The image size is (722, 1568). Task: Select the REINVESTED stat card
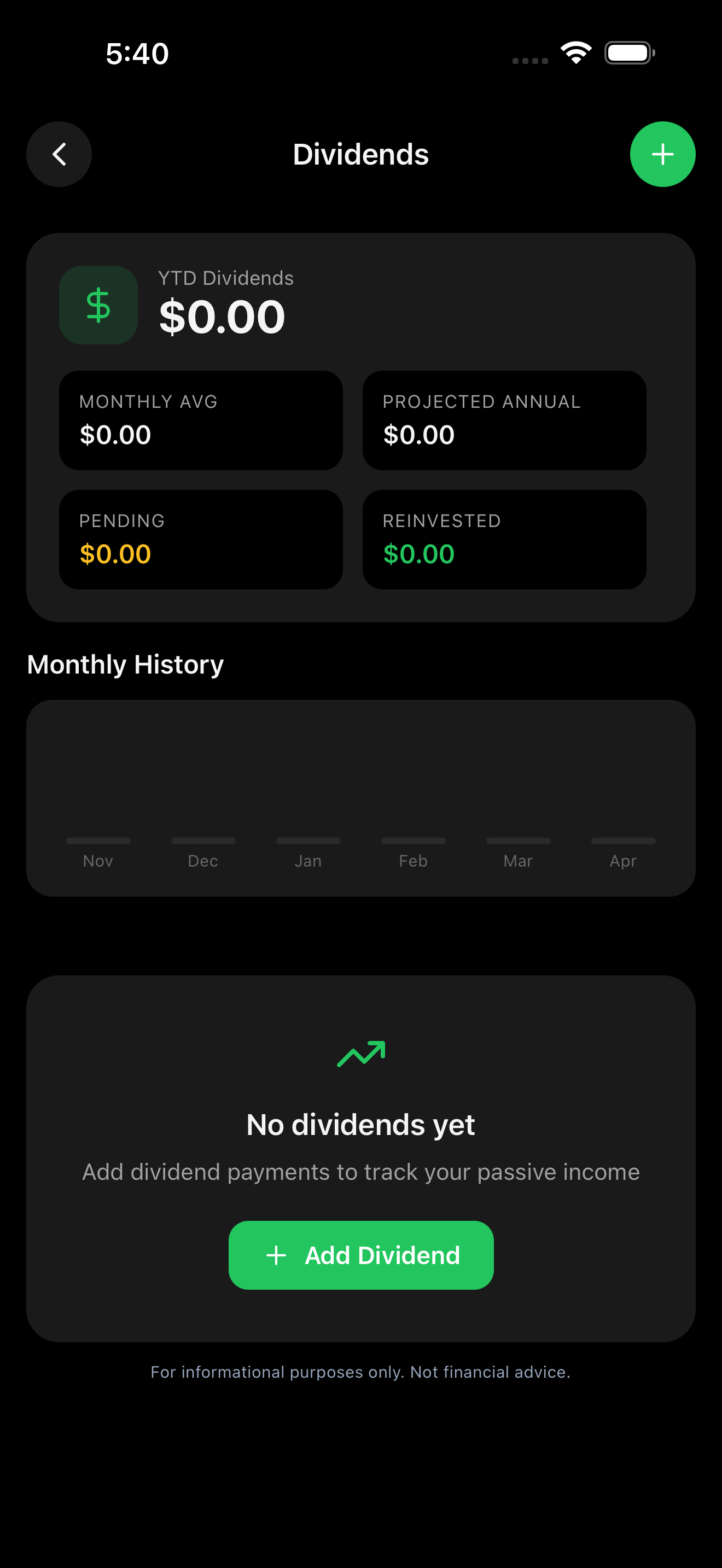click(x=505, y=539)
